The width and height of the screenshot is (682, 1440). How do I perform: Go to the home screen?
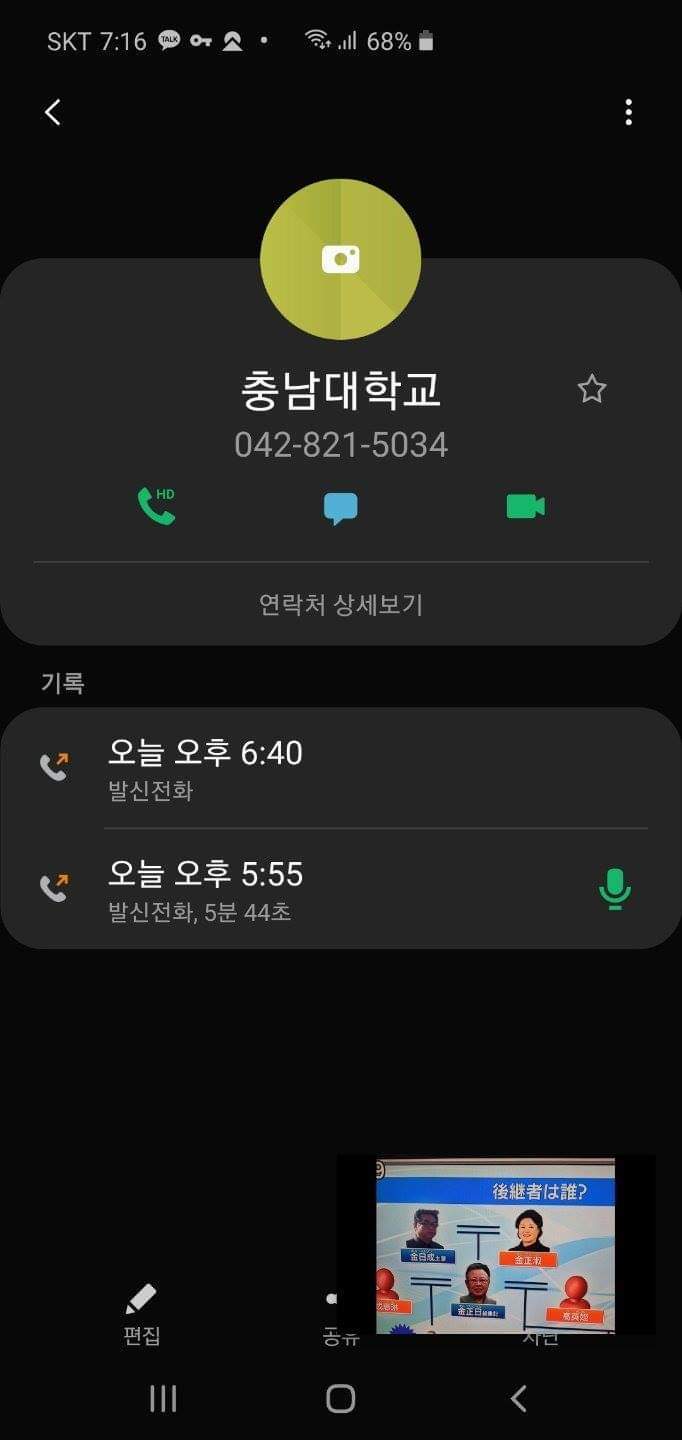tap(341, 1398)
